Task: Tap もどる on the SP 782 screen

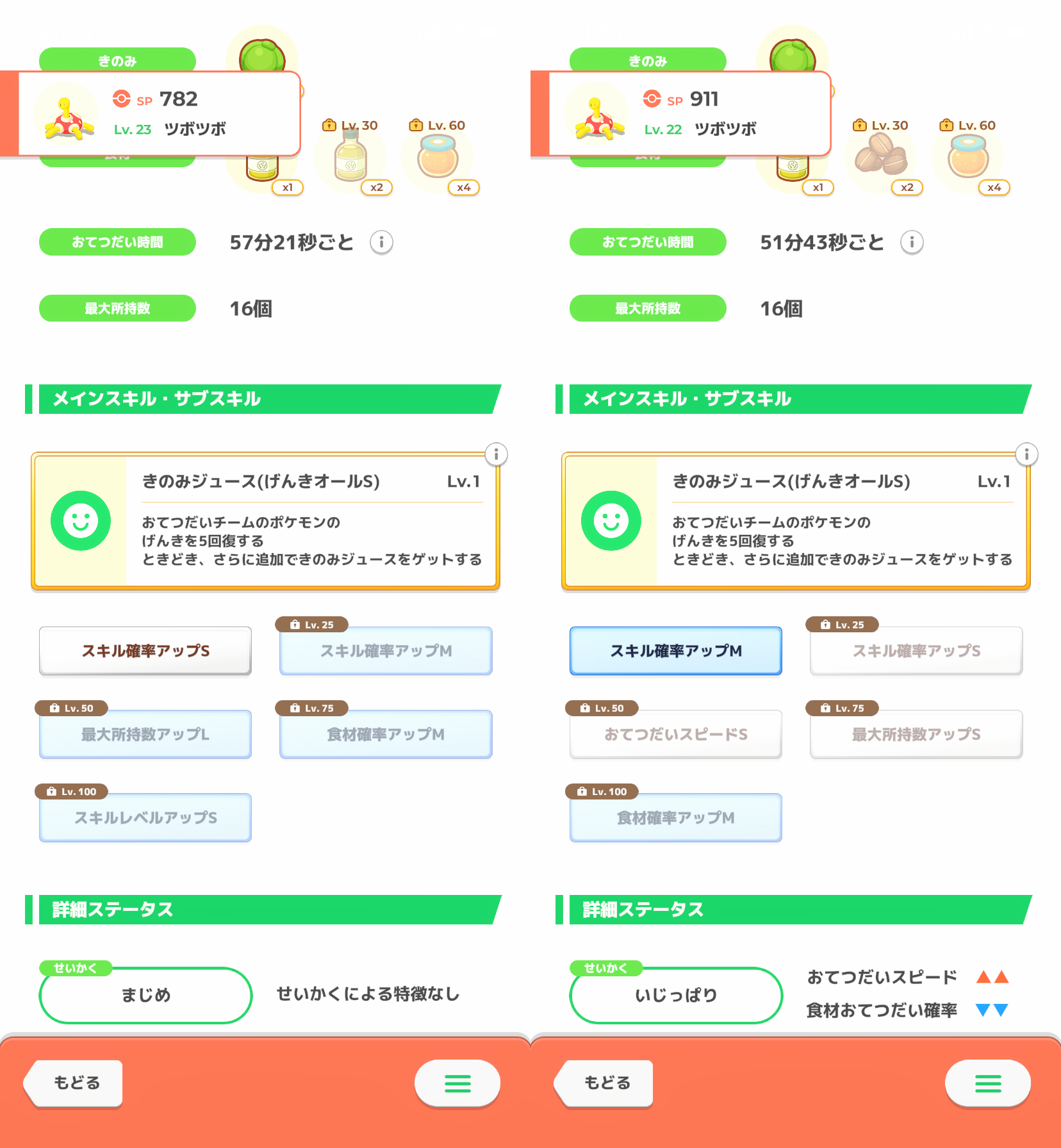Action: tap(74, 1083)
